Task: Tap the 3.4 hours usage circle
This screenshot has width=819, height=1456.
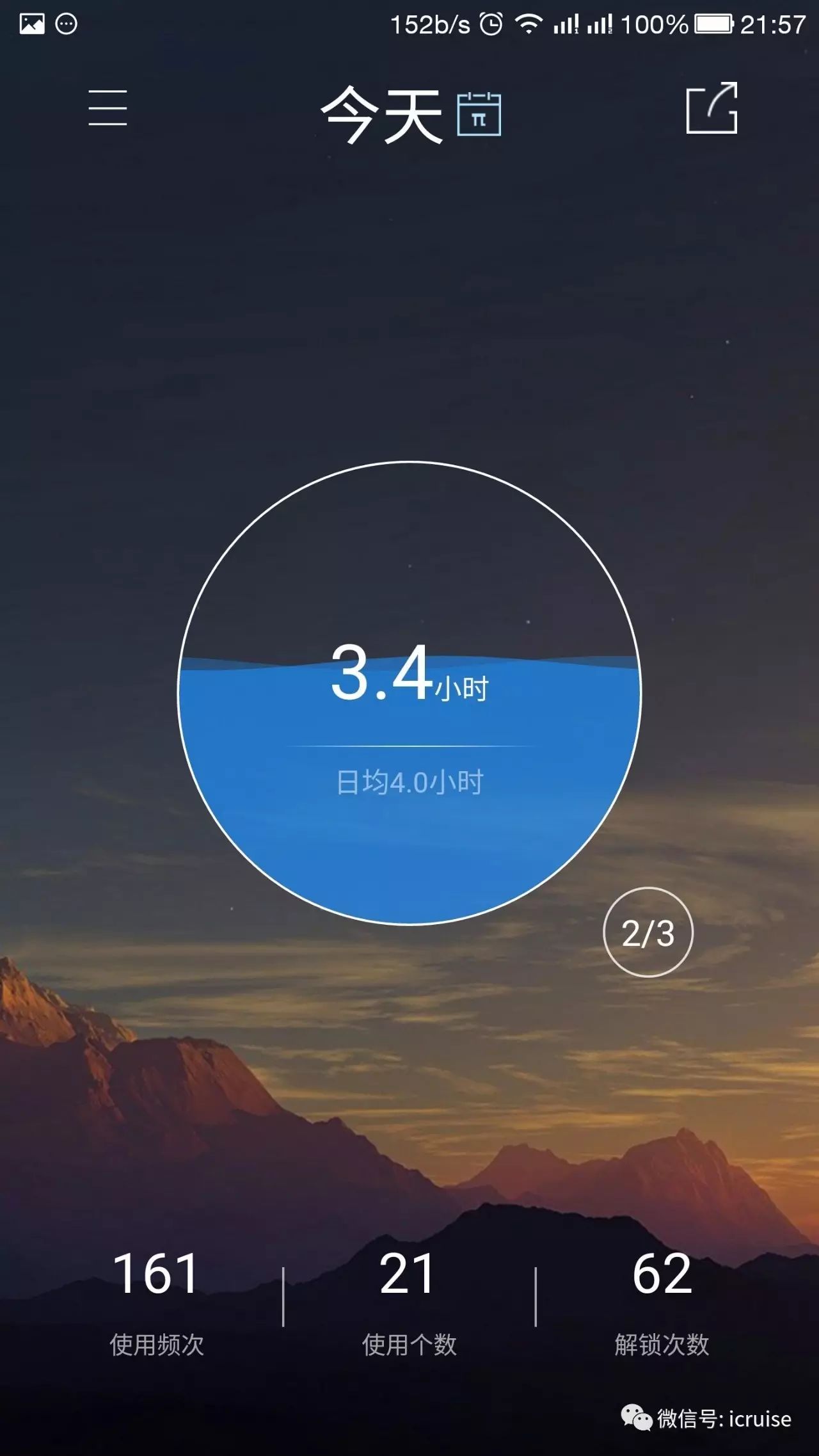Action: [x=409, y=693]
